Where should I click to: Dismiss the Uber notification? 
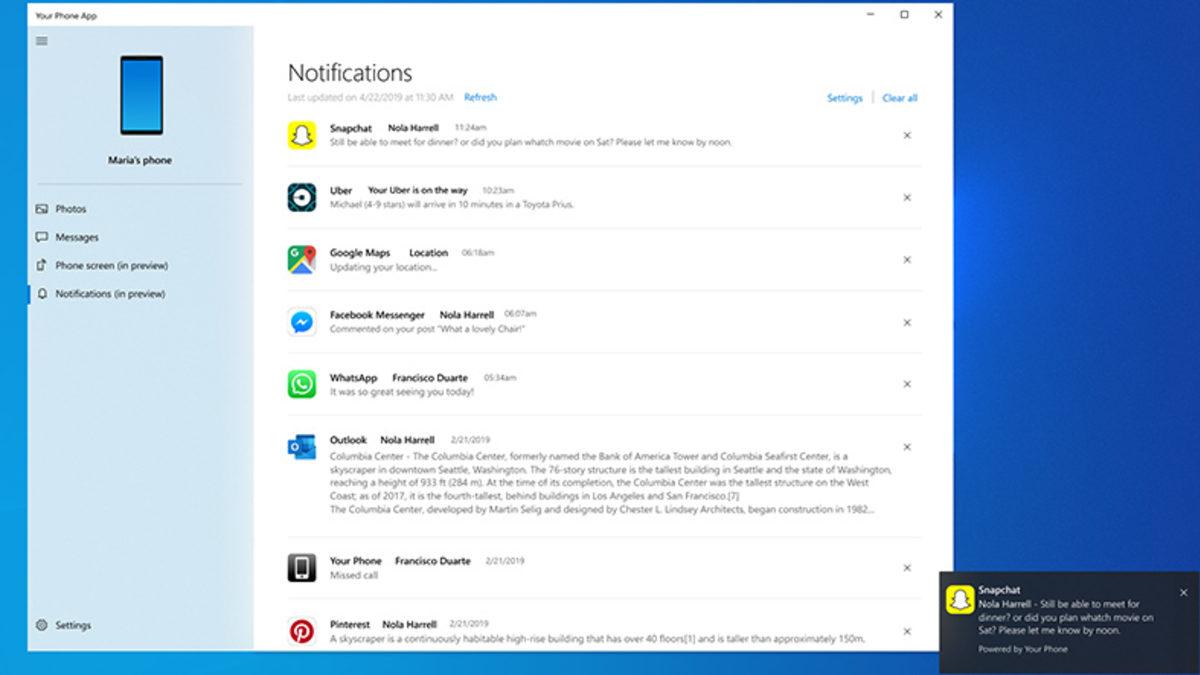pyautogui.click(x=907, y=197)
